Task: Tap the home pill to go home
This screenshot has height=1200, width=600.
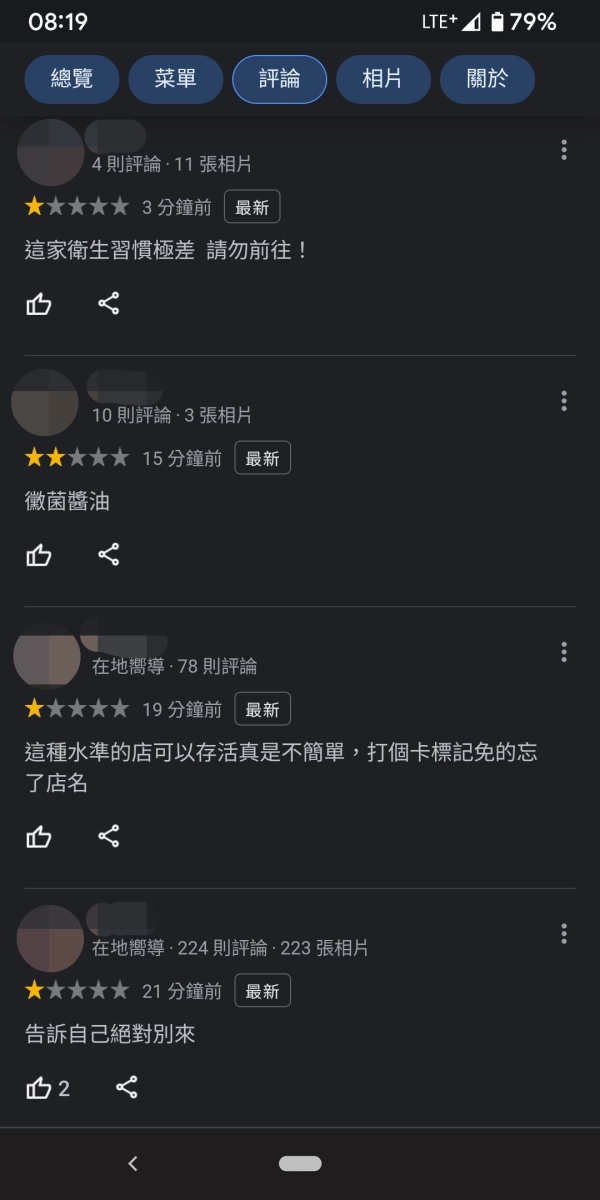Action: pos(300,1163)
